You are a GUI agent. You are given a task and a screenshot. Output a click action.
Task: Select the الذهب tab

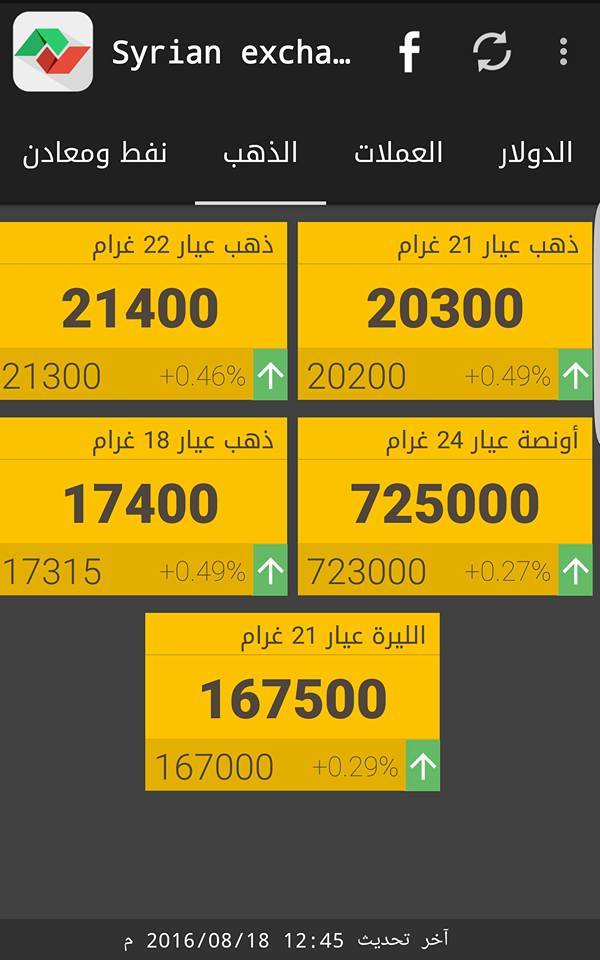[260, 153]
